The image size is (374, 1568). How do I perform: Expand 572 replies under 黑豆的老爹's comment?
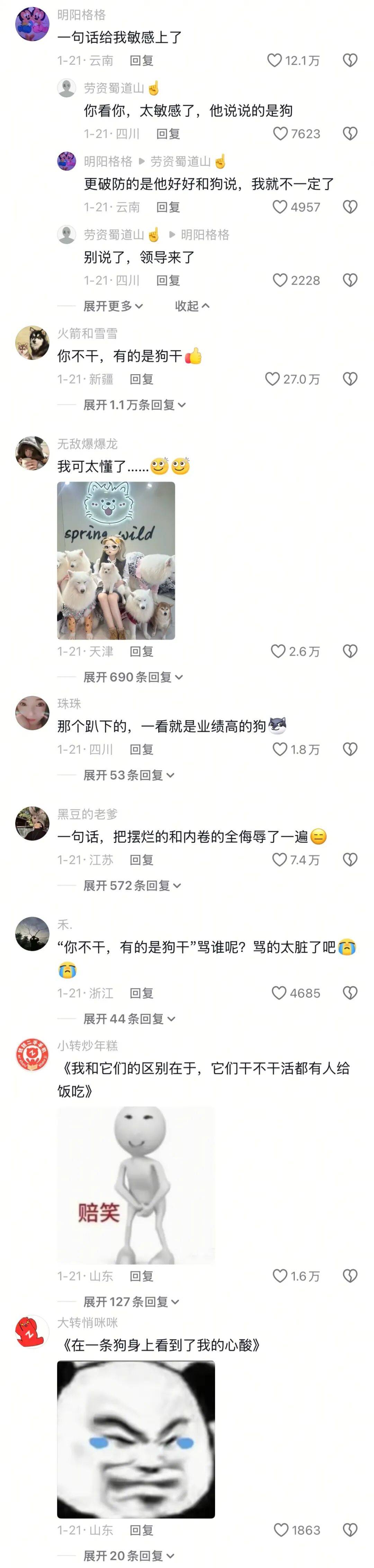point(132,885)
